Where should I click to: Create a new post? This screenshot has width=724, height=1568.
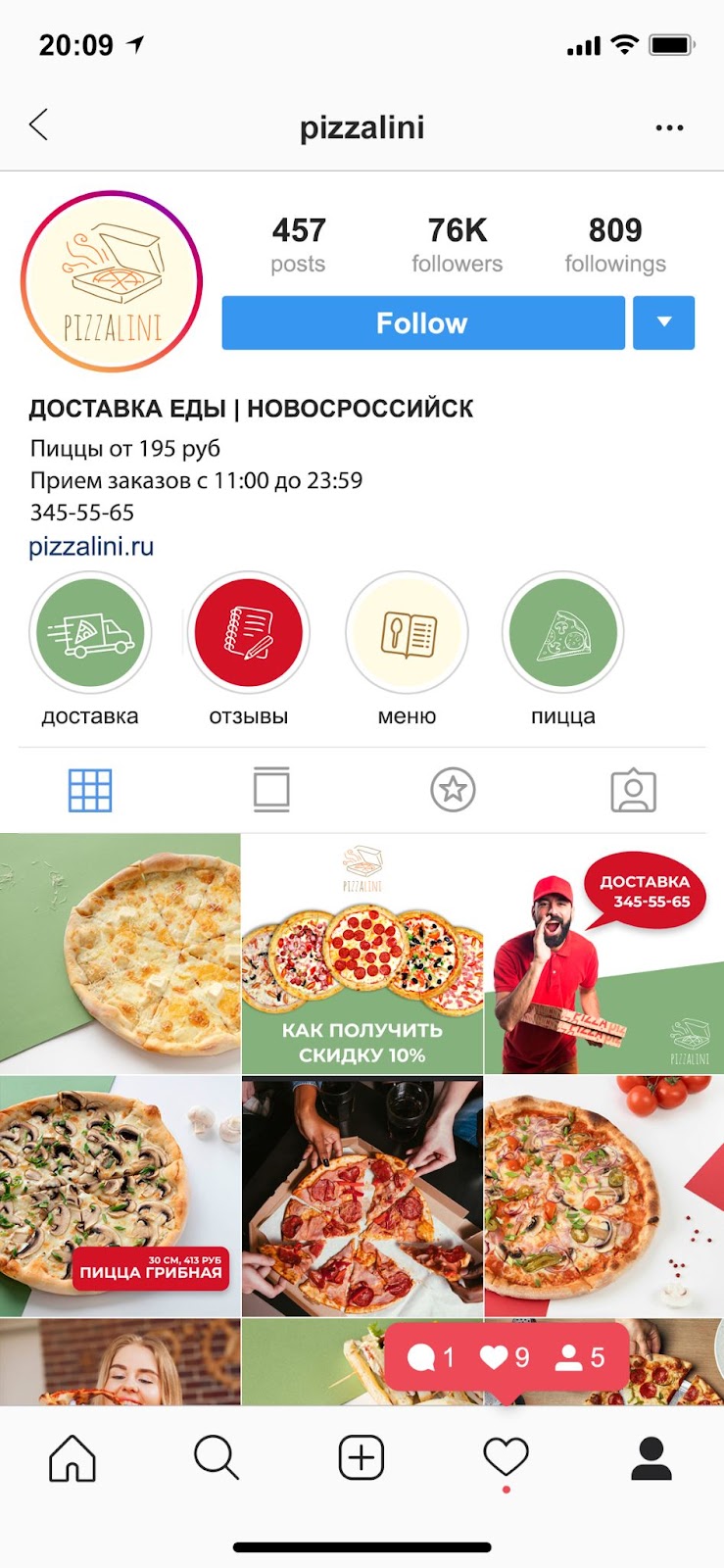[362, 1458]
